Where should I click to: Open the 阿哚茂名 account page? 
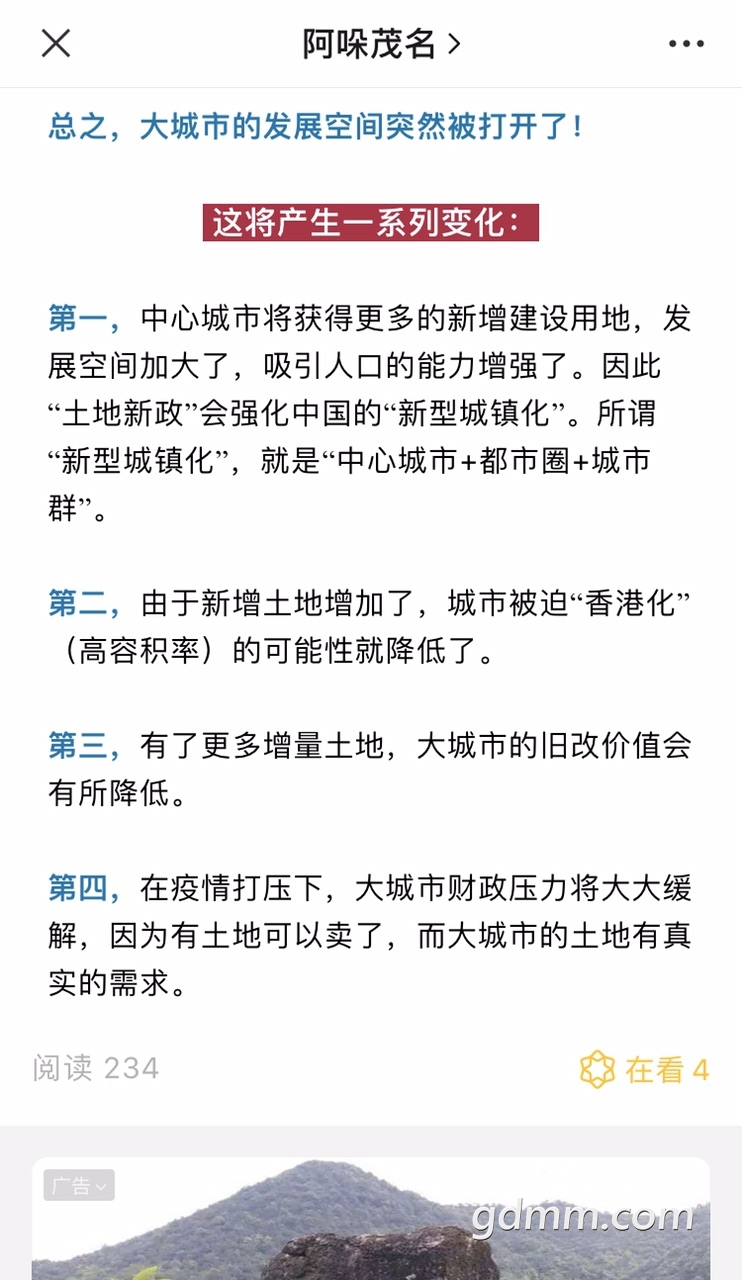point(381,43)
